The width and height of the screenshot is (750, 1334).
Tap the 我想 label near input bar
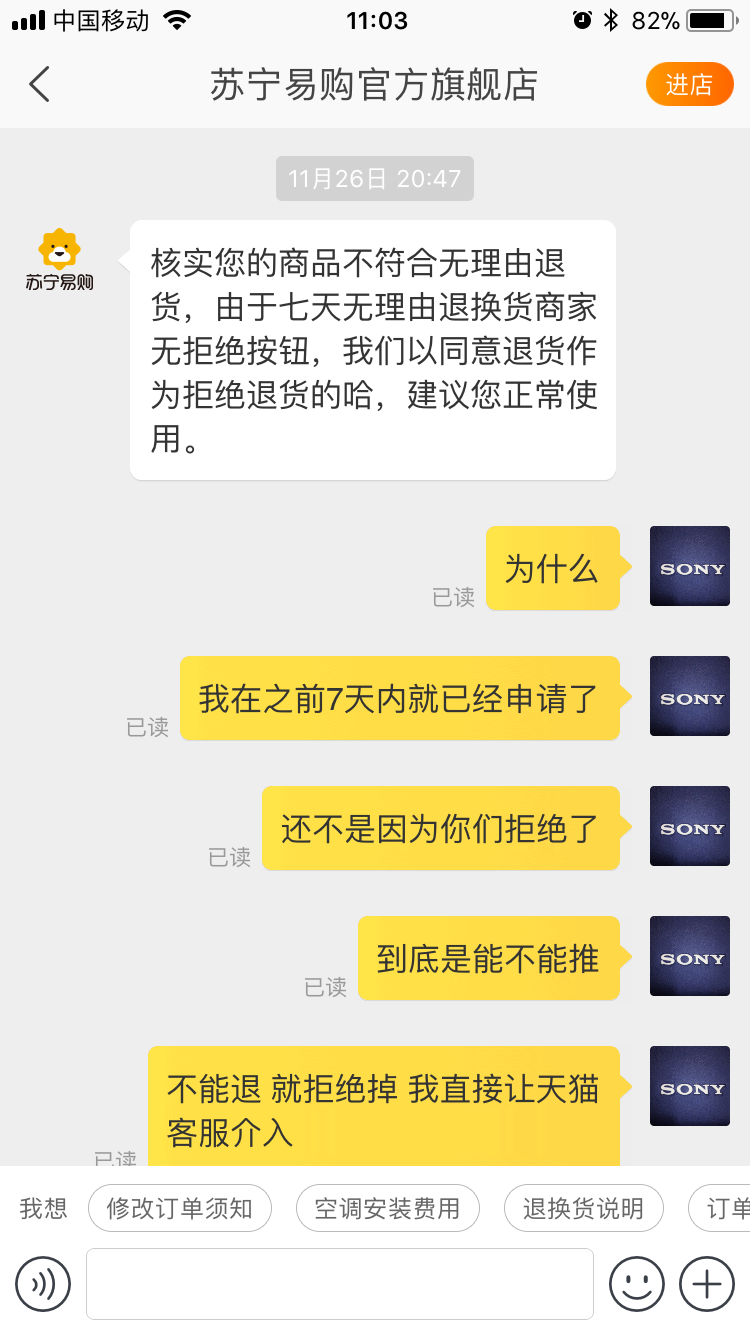pos(43,1208)
